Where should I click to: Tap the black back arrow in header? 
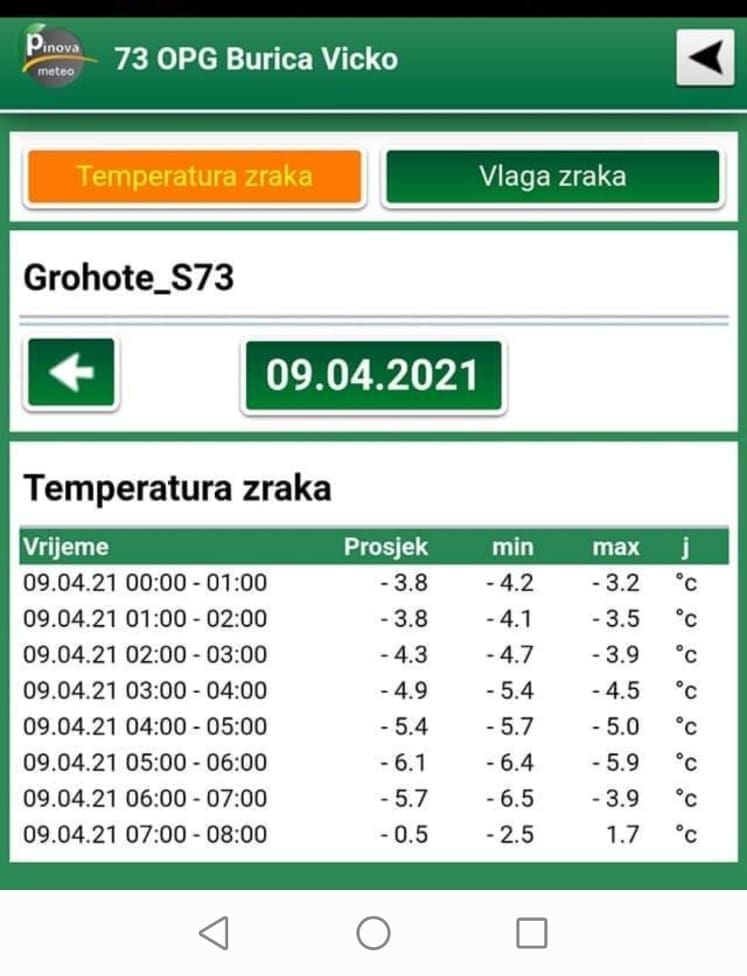705,58
